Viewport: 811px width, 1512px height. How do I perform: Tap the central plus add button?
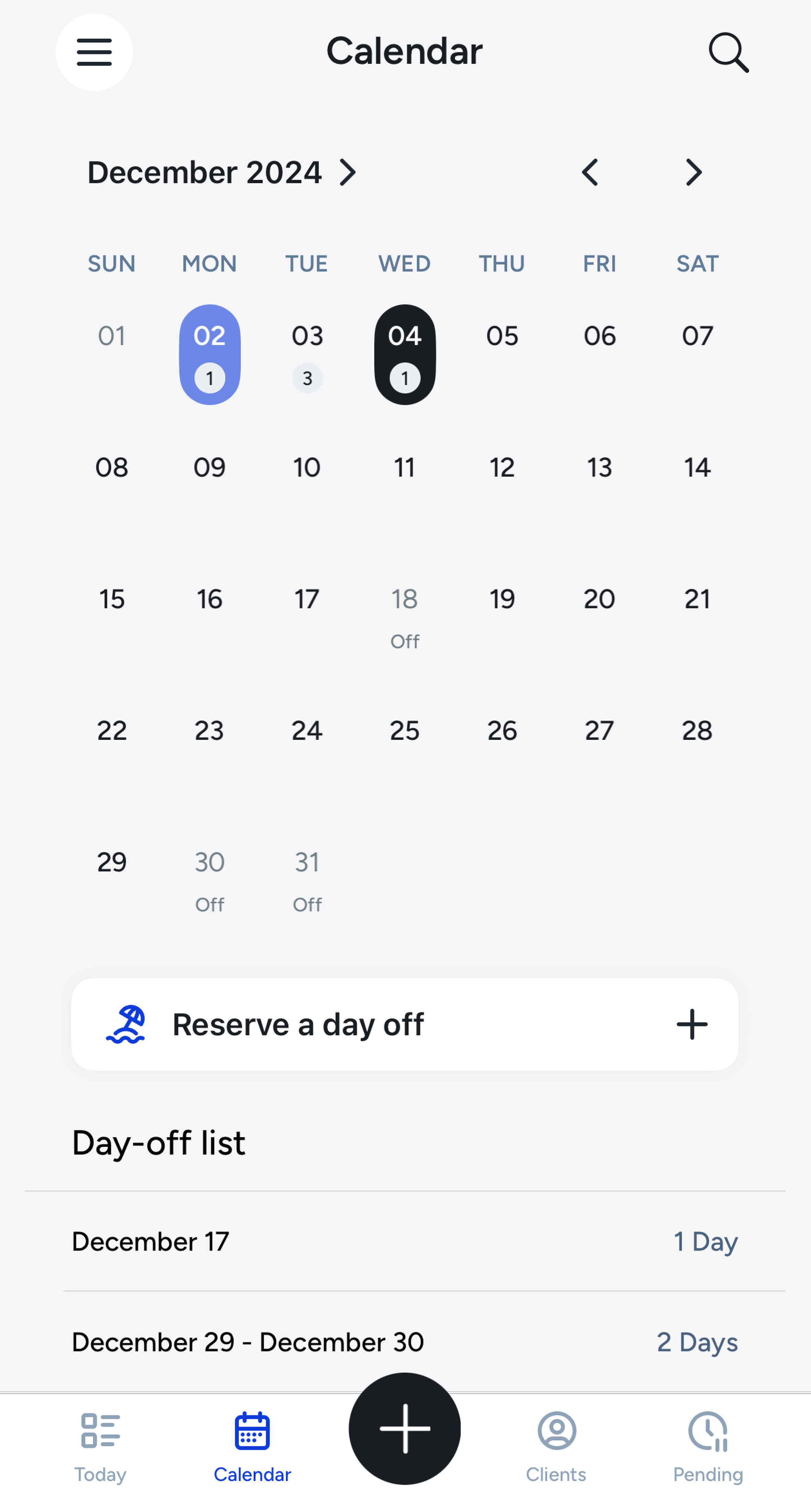tap(404, 1428)
